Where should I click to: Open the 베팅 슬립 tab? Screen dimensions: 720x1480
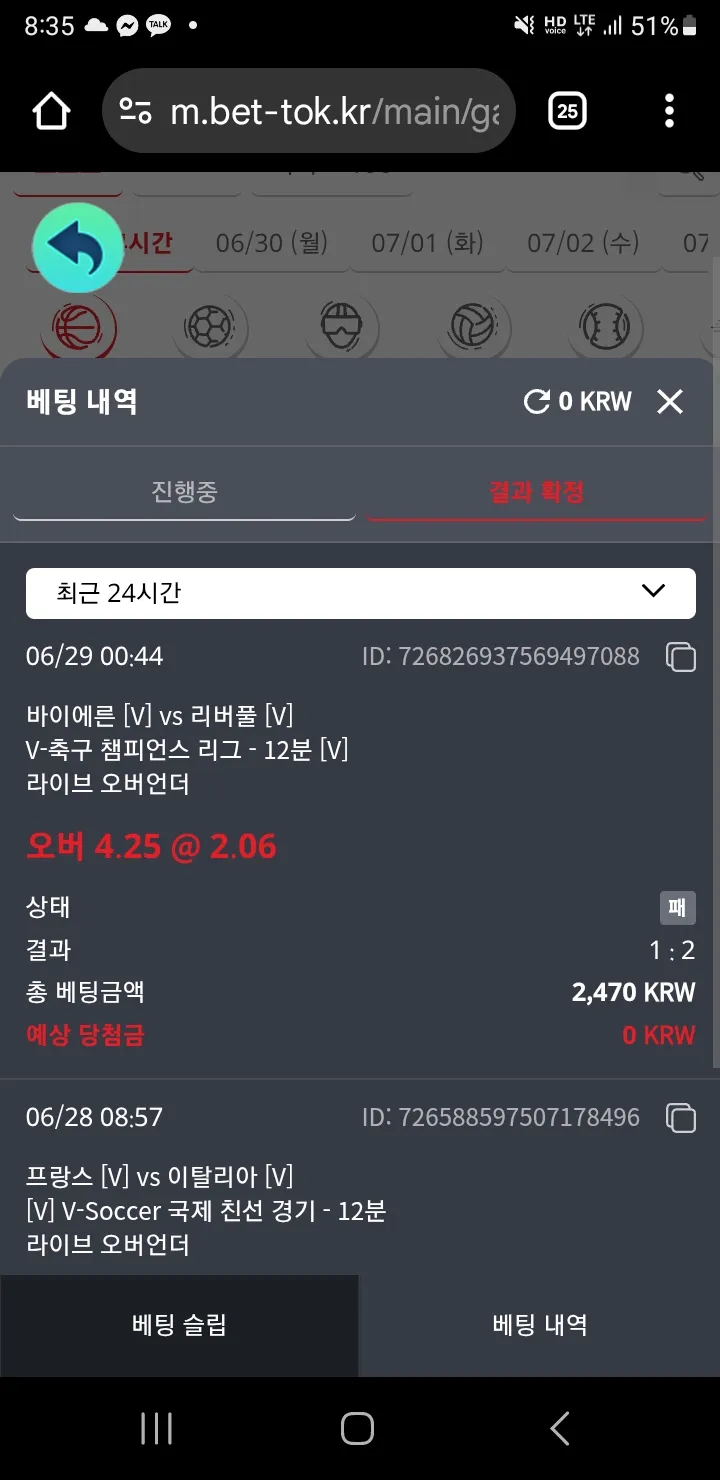(179, 1326)
